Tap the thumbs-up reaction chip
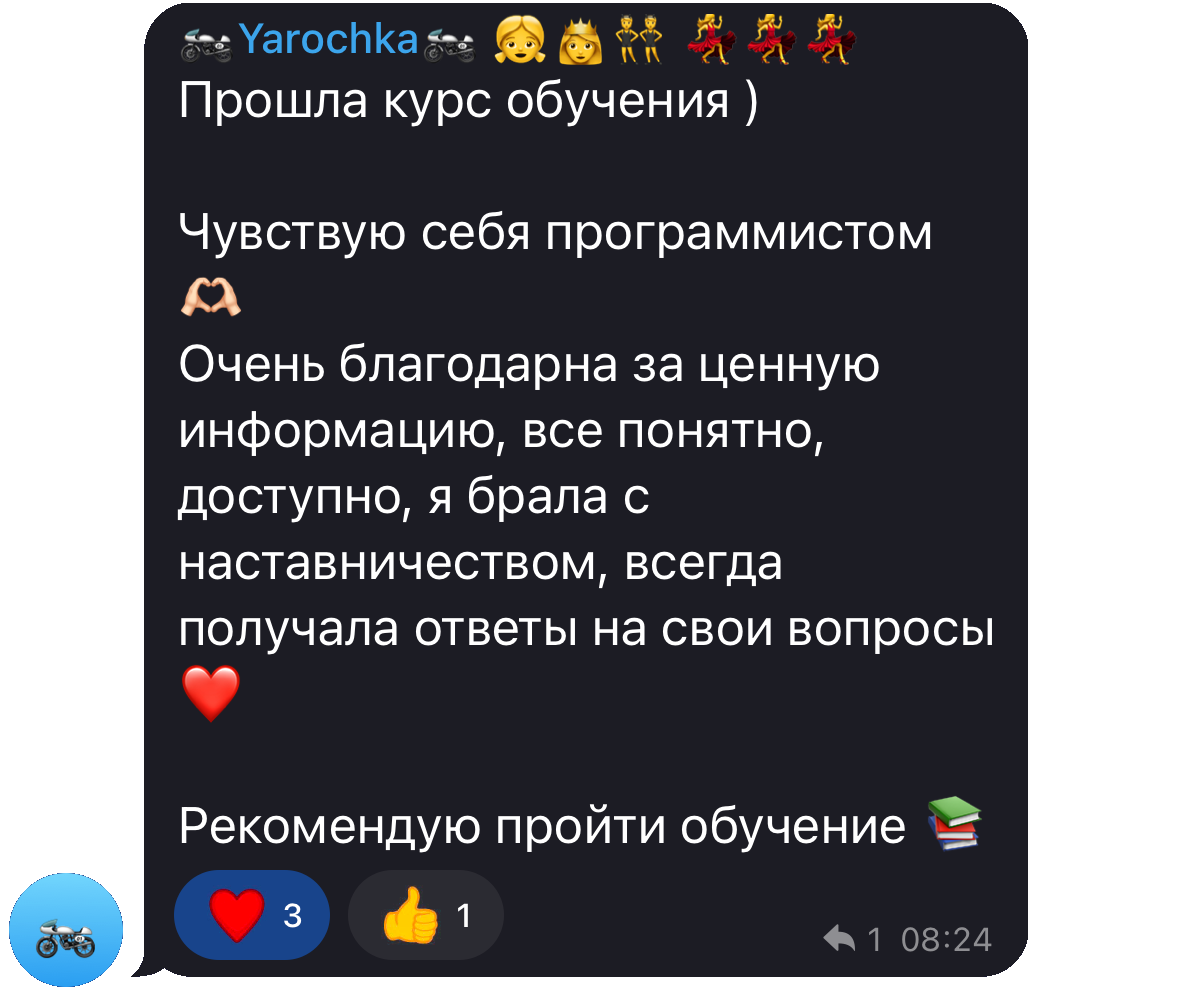The width and height of the screenshot is (1179, 998). point(425,915)
